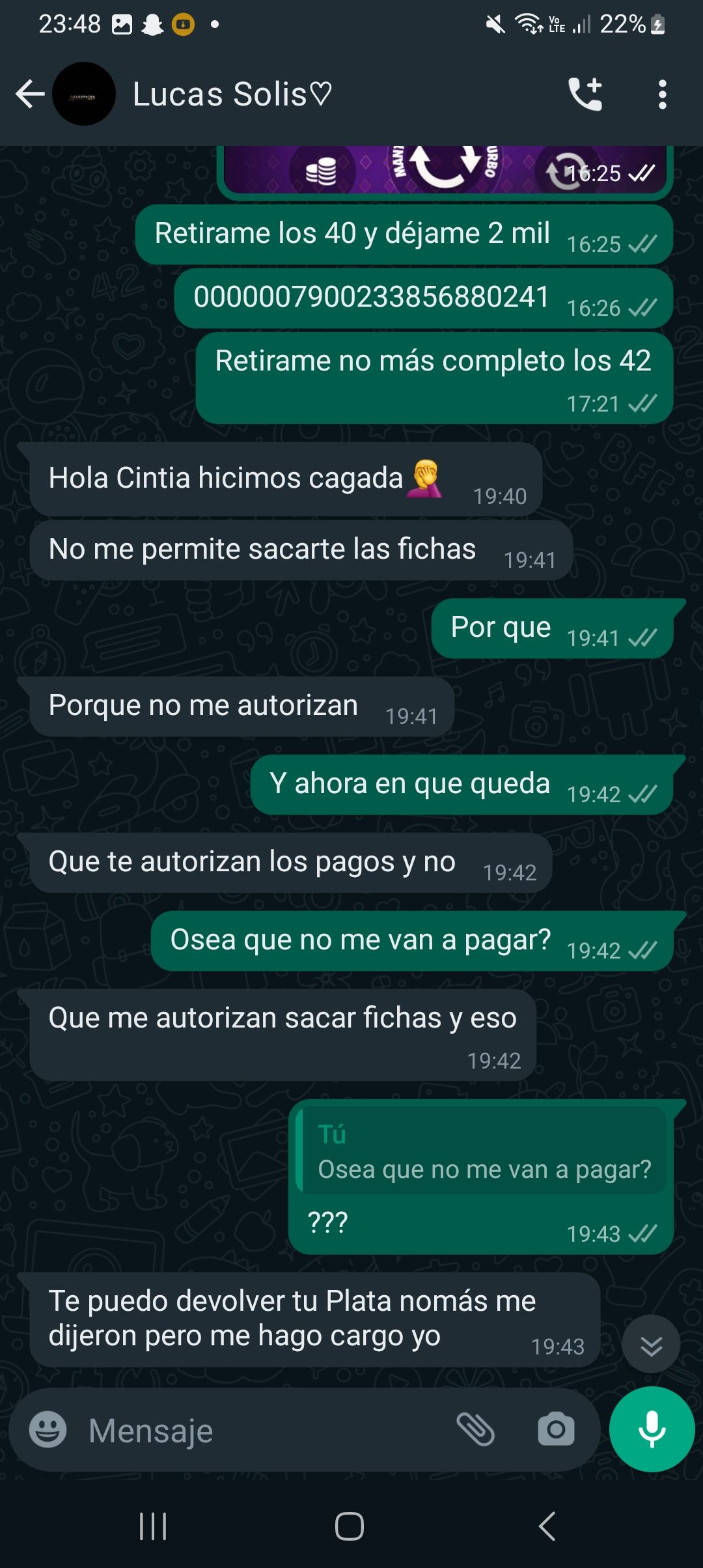
Task: Start a call with Lucas Solis
Action: [x=586, y=94]
